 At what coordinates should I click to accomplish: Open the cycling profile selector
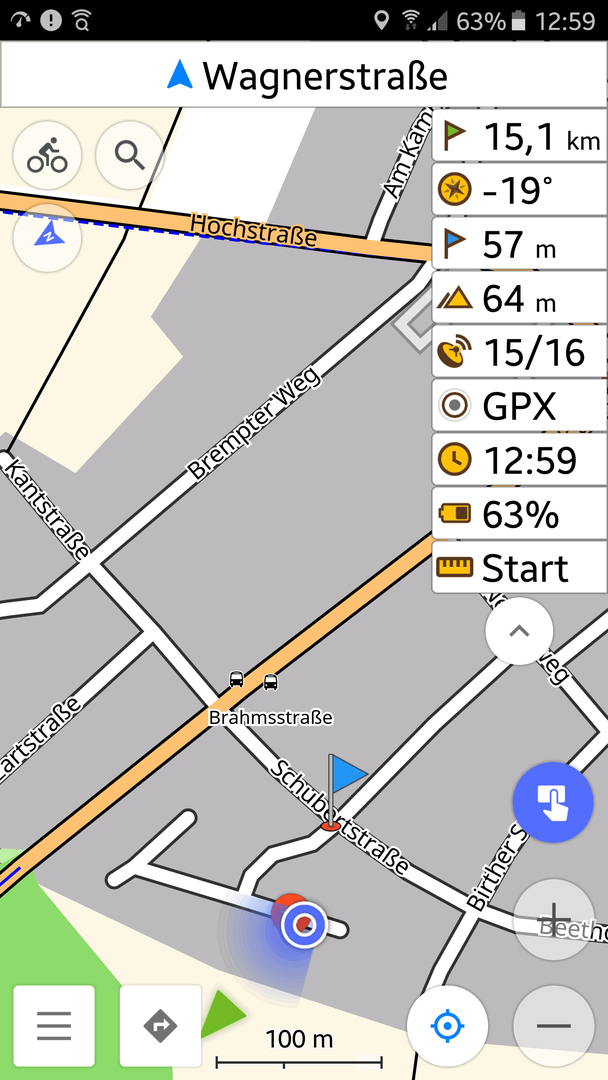pos(48,156)
